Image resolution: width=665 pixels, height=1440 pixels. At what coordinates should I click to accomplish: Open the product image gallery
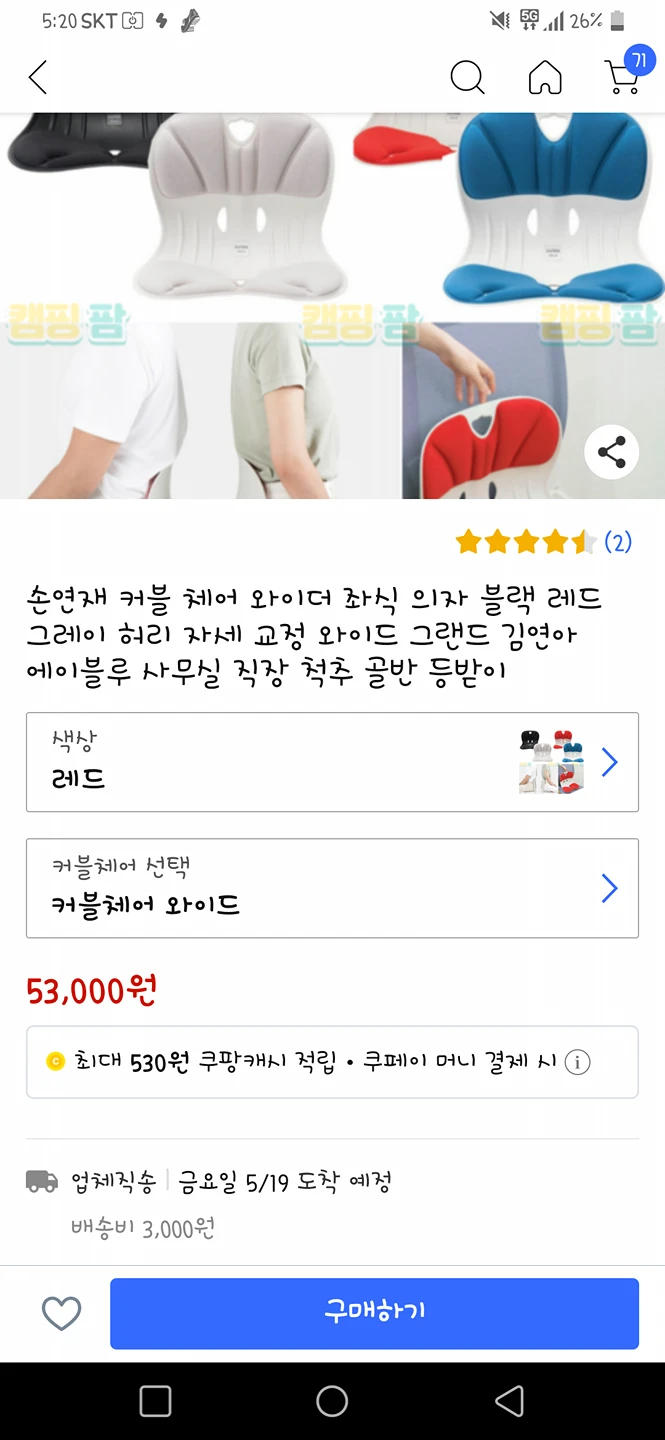pyautogui.click(x=332, y=306)
